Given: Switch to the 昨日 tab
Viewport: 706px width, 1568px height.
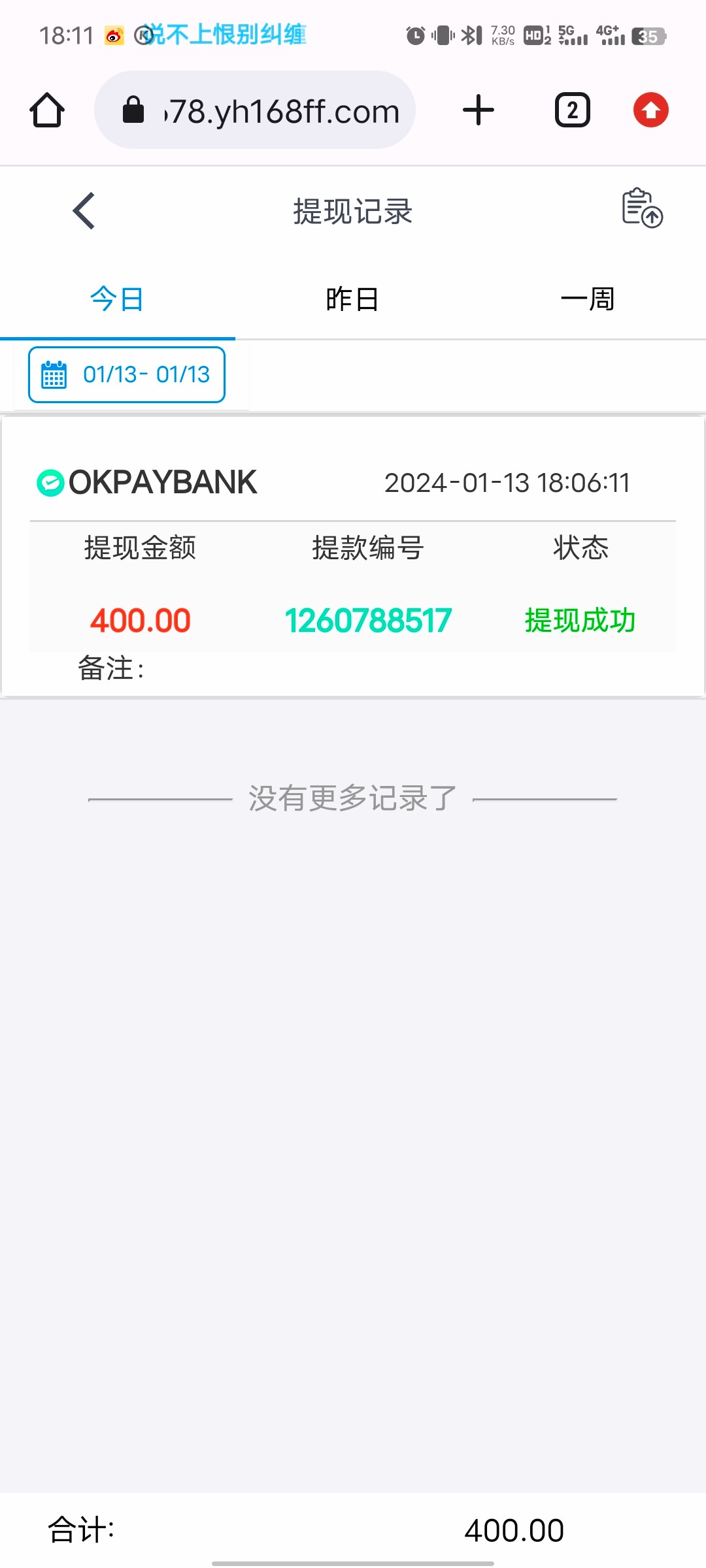Looking at the screenshot, I should click(352, 299).
